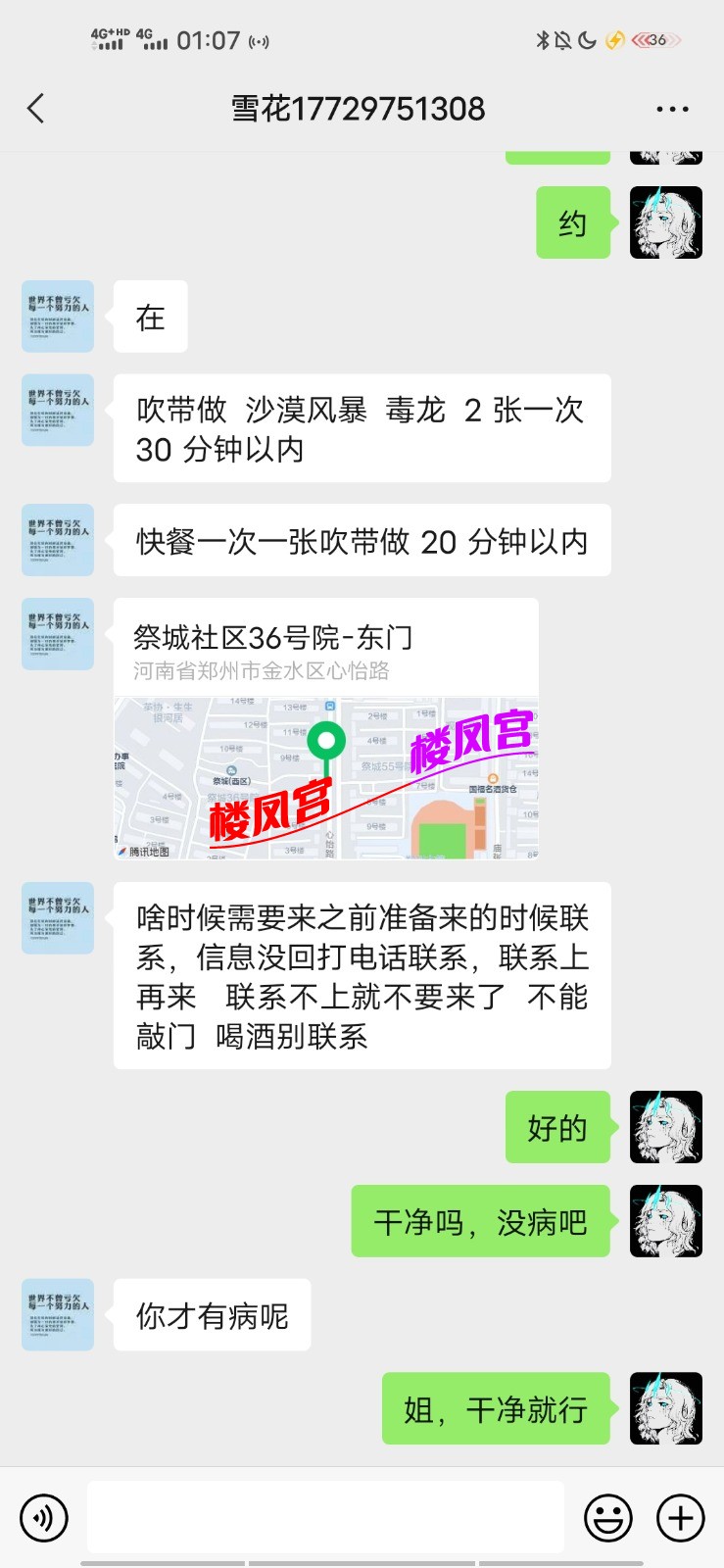Tap the message text input field
The width and height of the screenshot is (724, 1568).
tap(323, 1515)
